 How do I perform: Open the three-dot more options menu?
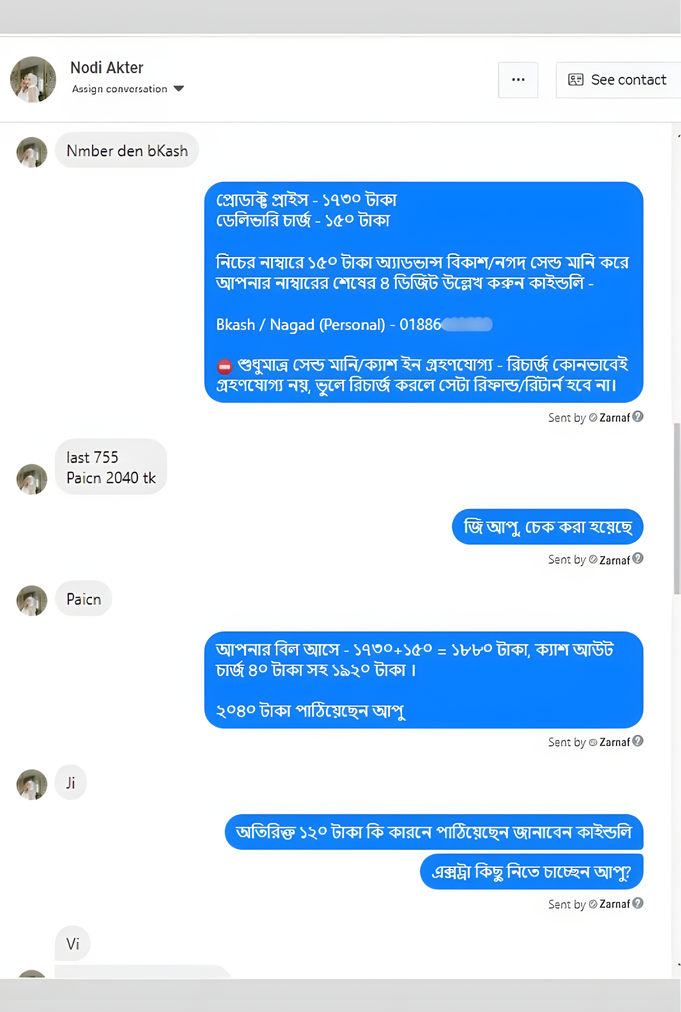[x=518, y=80]
